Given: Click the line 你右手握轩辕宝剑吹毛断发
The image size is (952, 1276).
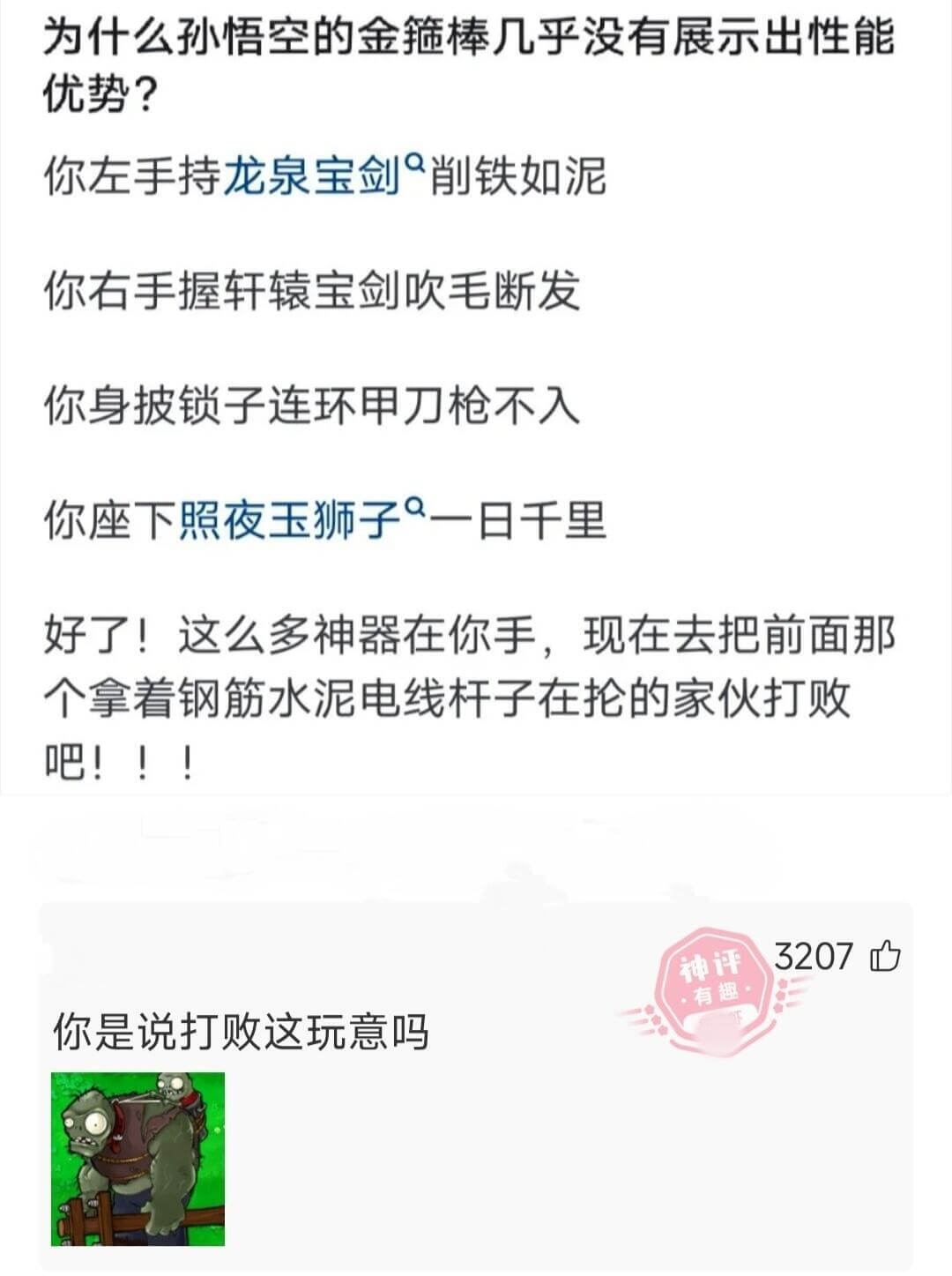Looking at the screenshot, I should [317, 289].
